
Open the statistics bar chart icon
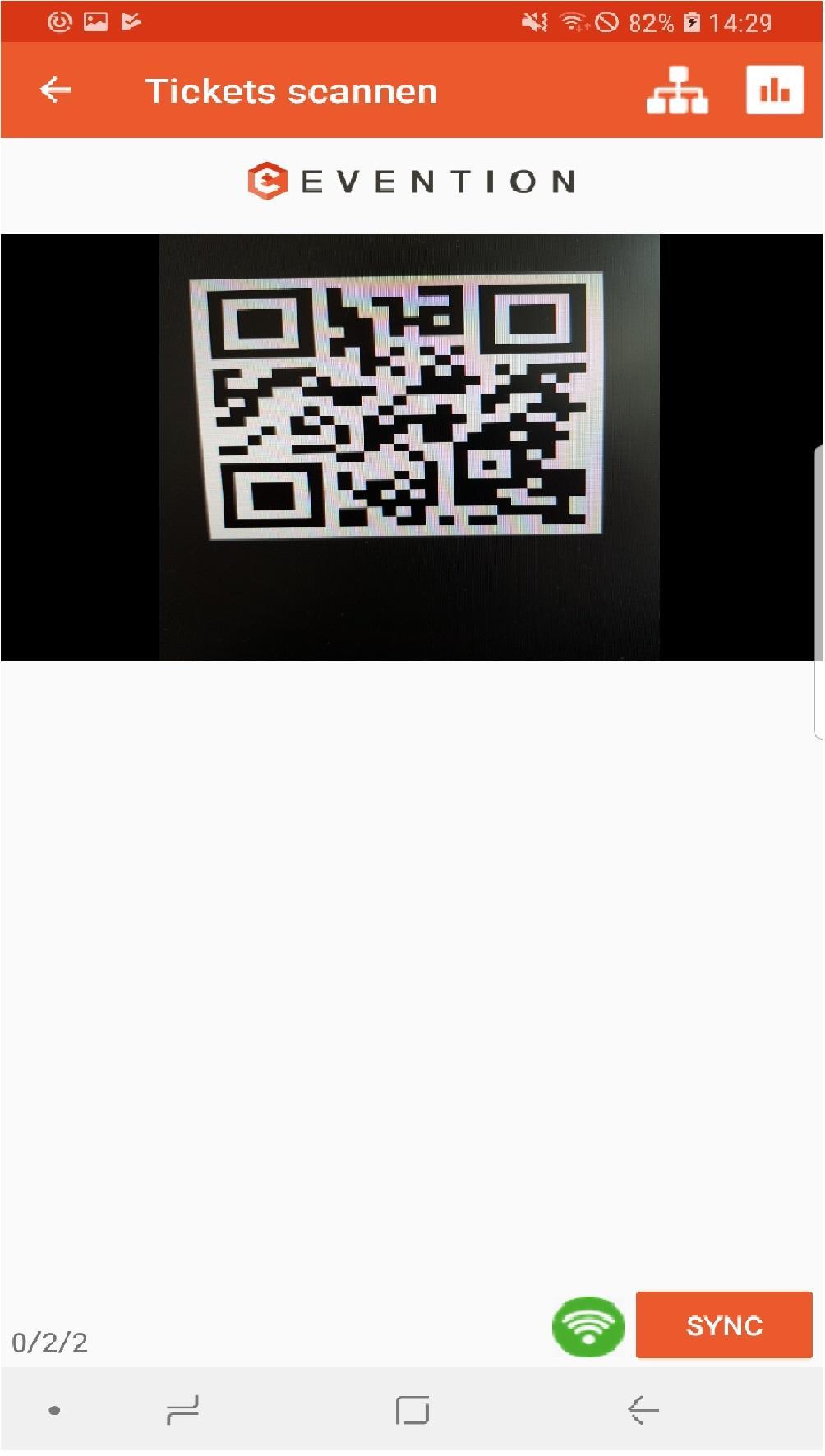[x=774, y=90]
